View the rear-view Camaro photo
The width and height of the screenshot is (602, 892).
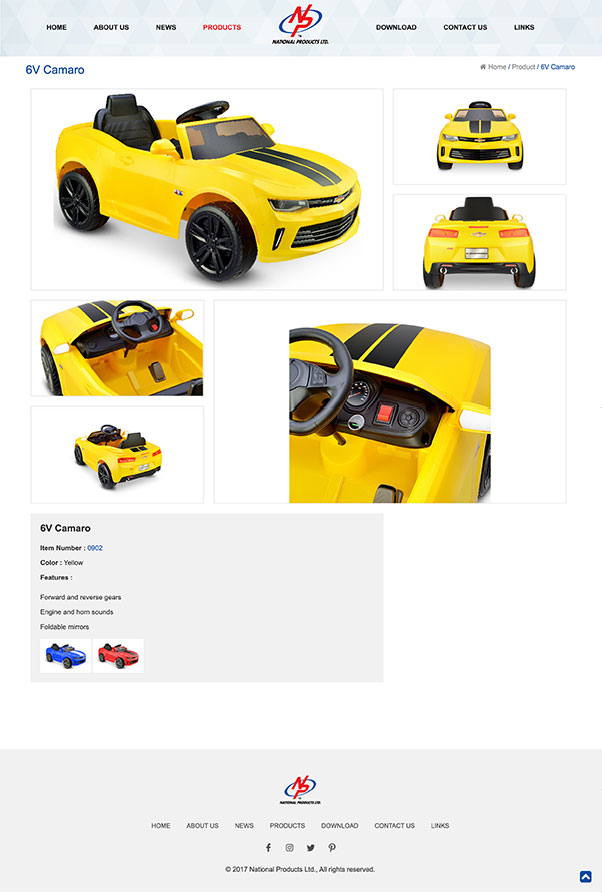[479, 242]
